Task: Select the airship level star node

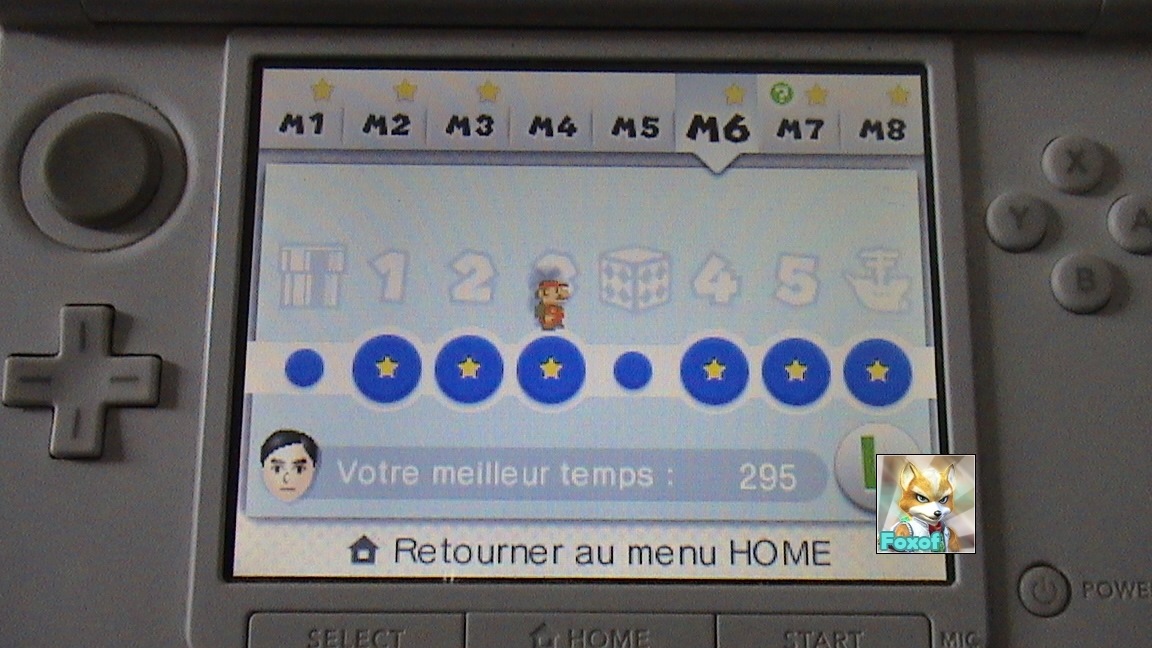Action: pos(877,371)
